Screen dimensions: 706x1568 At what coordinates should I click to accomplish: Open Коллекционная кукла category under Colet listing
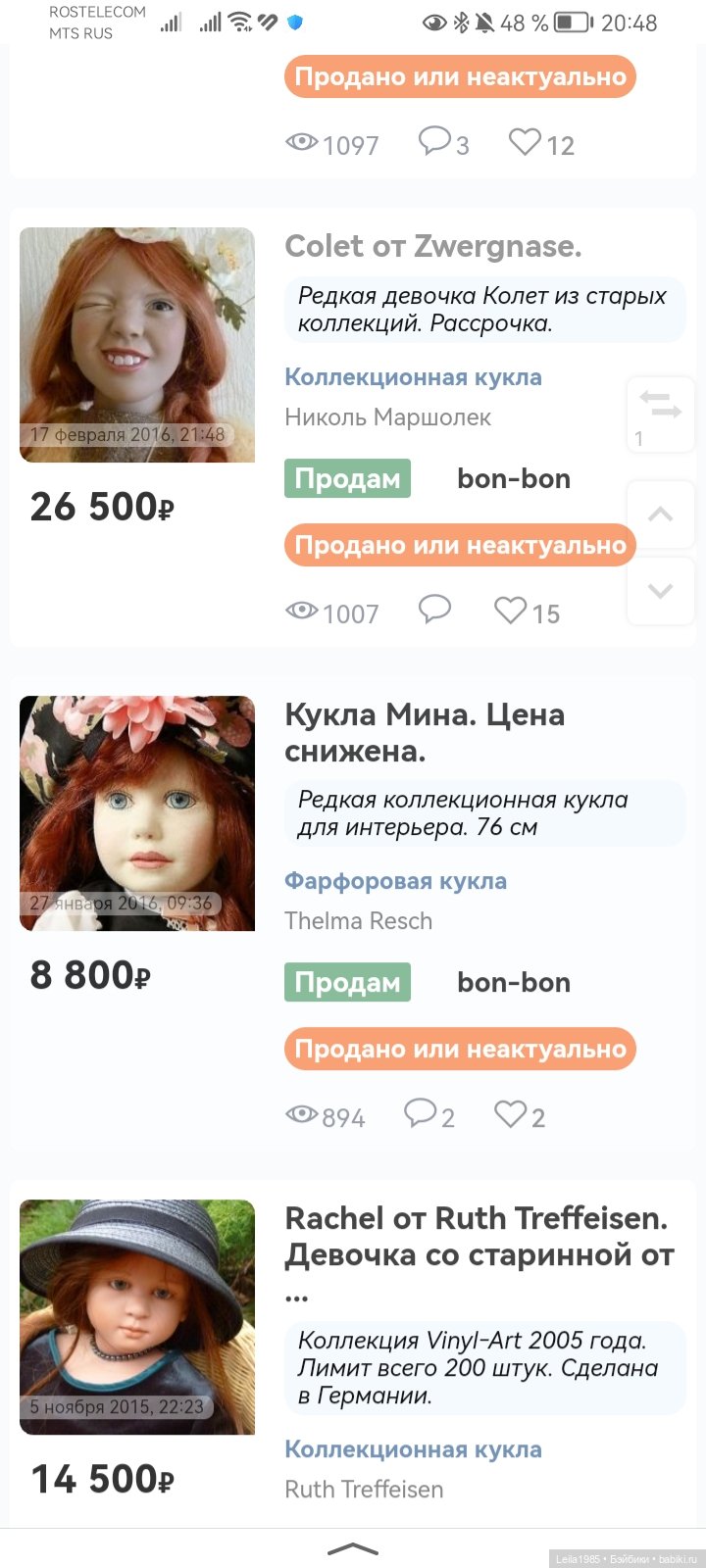pos(413,377)
